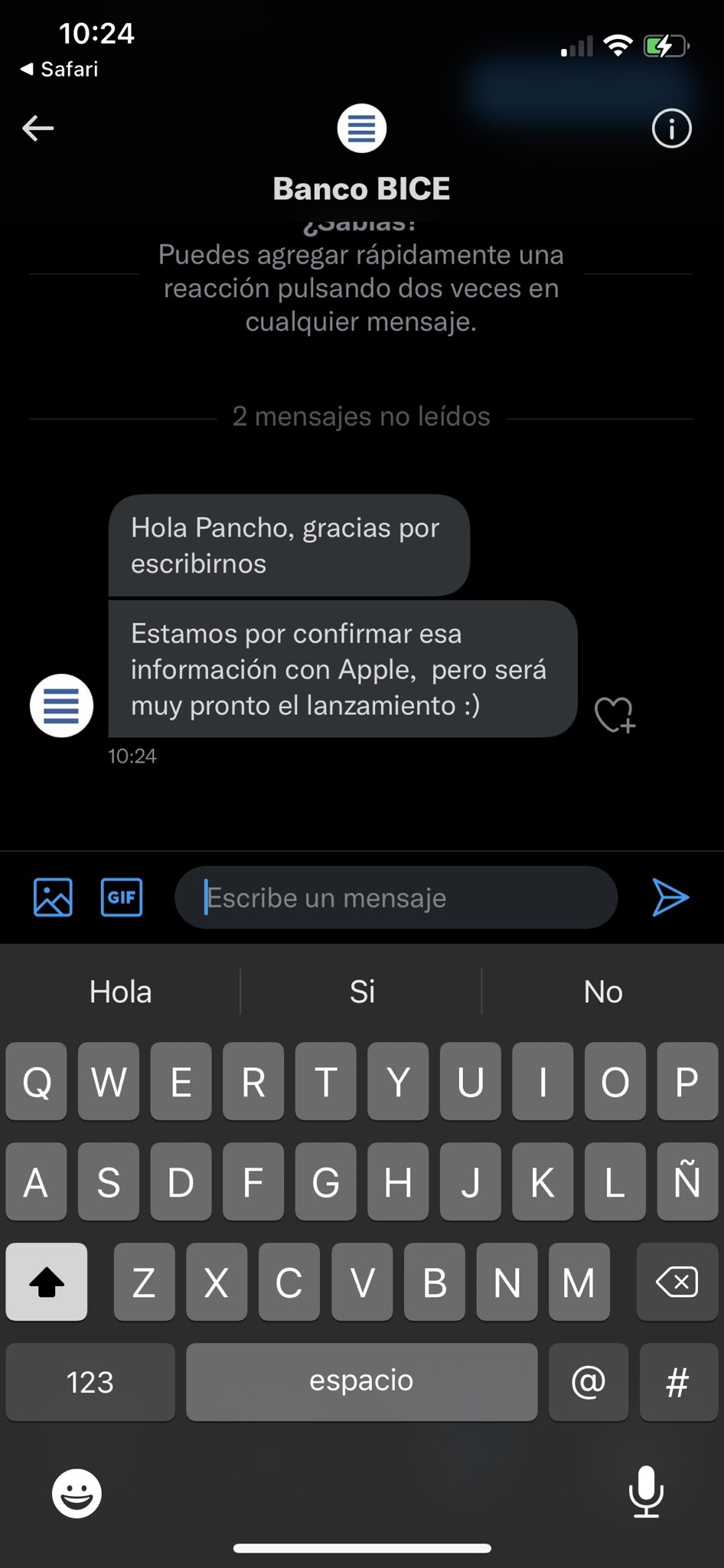Choose the "Si" keyboard suggestion
The image size is (724, 1568).
(x=362, y=991)
